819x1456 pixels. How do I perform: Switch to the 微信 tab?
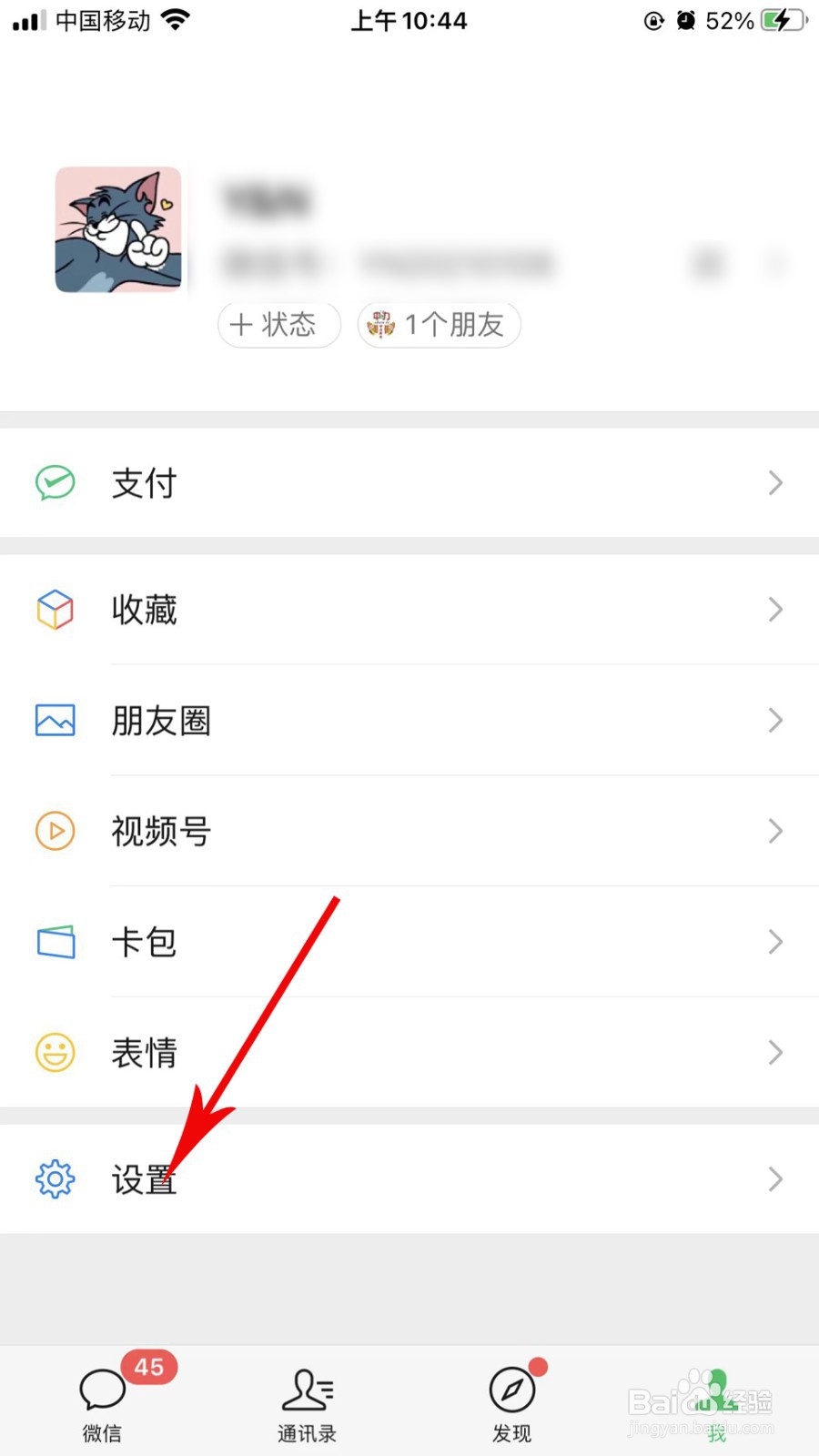coord(101,1401)
